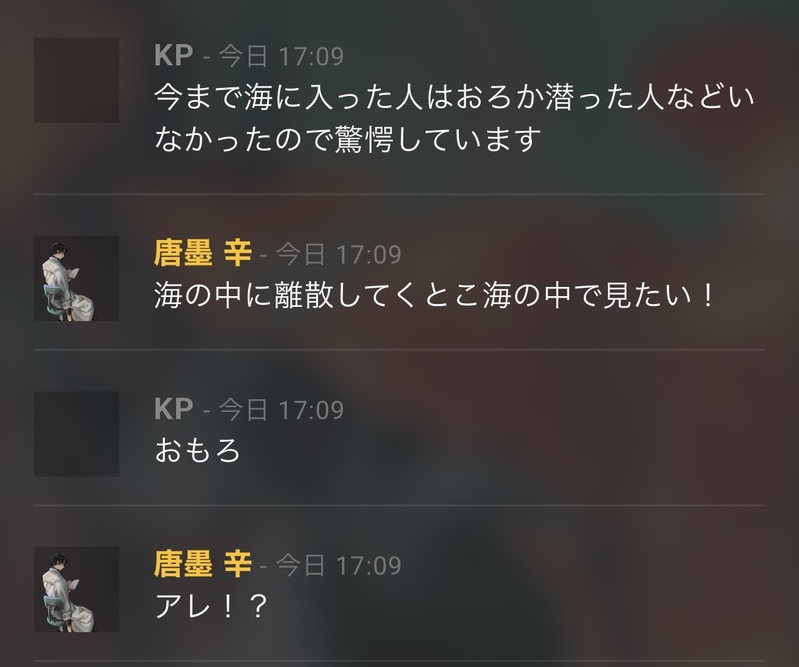Open KP's avatar beside the 驚愕しています message
The height and width of the screenshot is (667, 799).
76,80
